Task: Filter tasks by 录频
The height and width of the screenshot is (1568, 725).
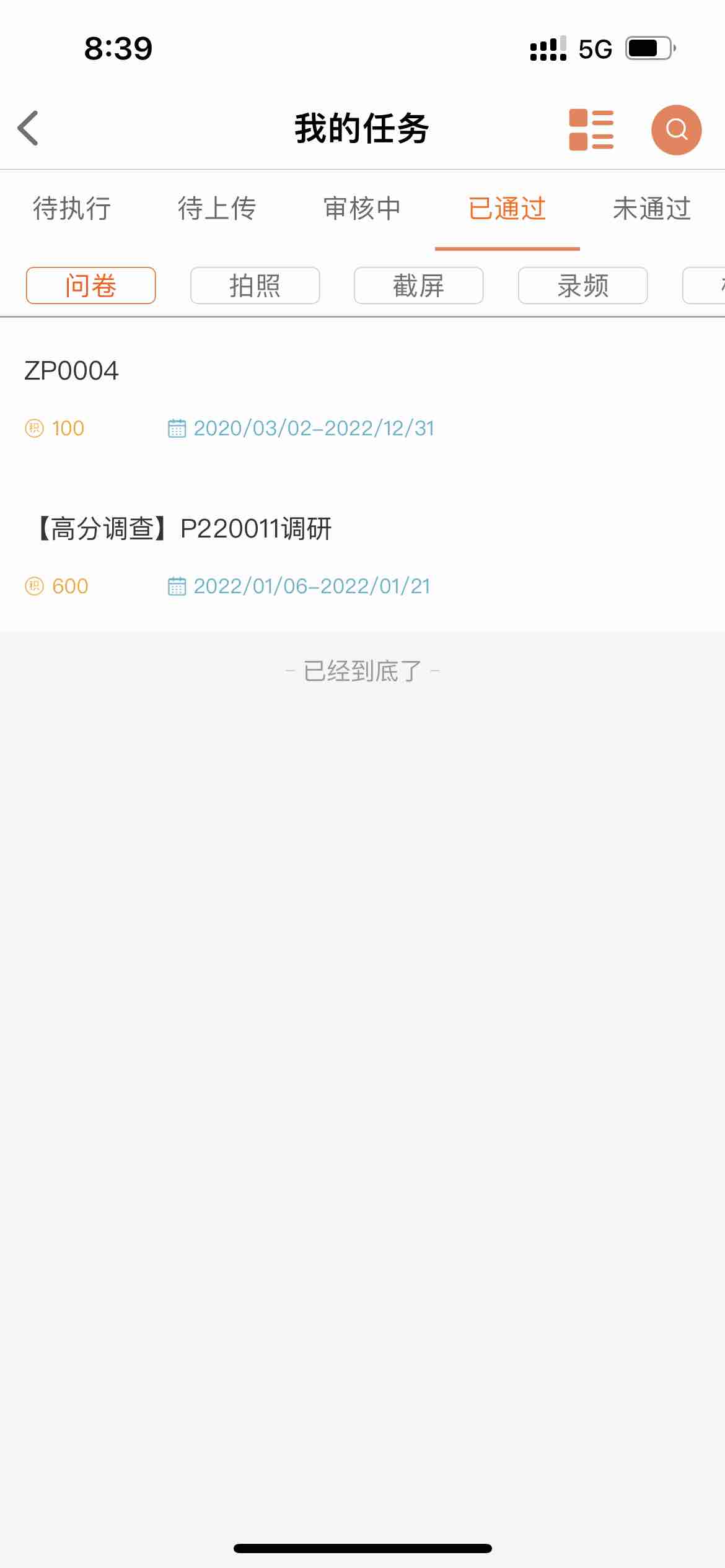Action: pos(582,285)
